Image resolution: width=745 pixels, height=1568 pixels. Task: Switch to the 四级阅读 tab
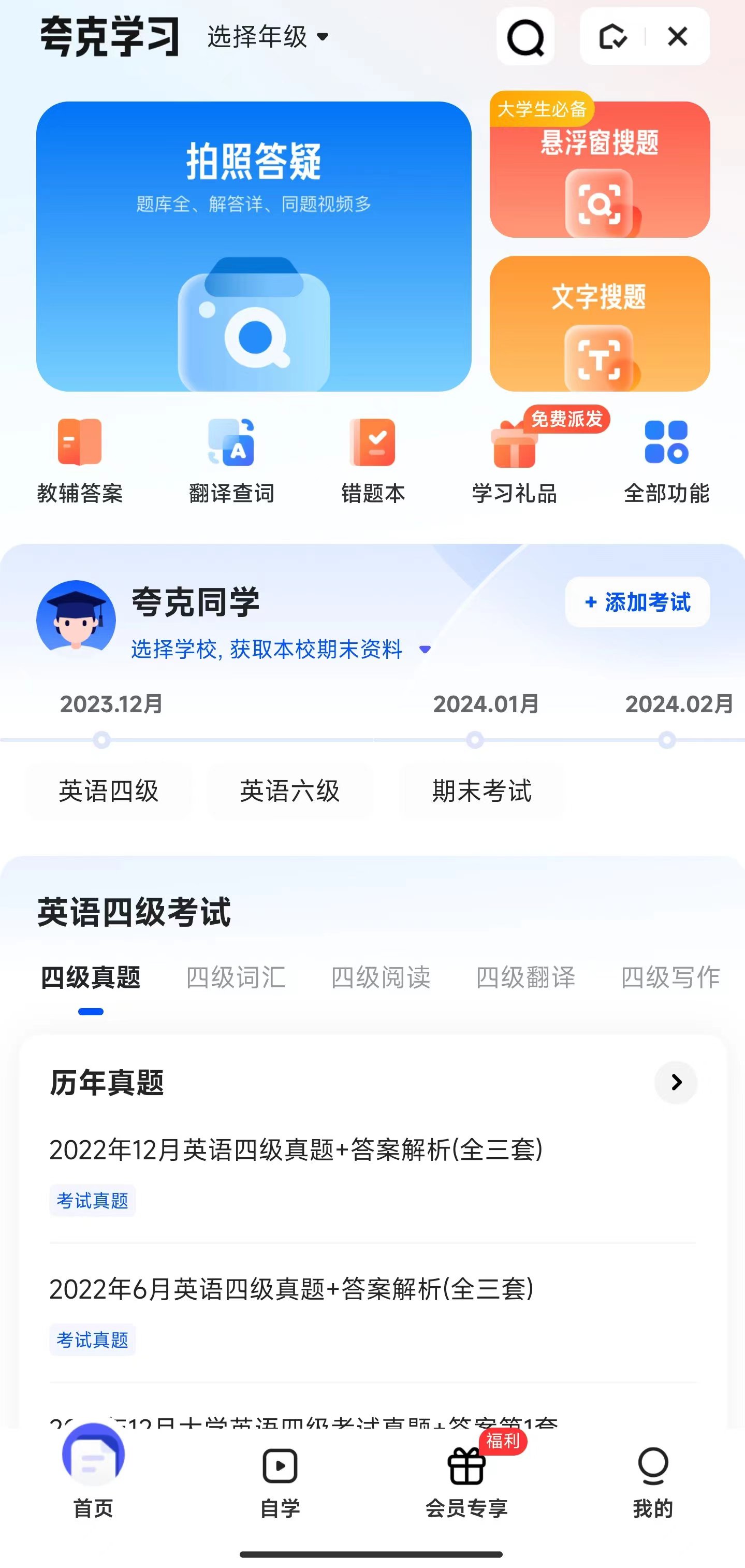(381, 977)
